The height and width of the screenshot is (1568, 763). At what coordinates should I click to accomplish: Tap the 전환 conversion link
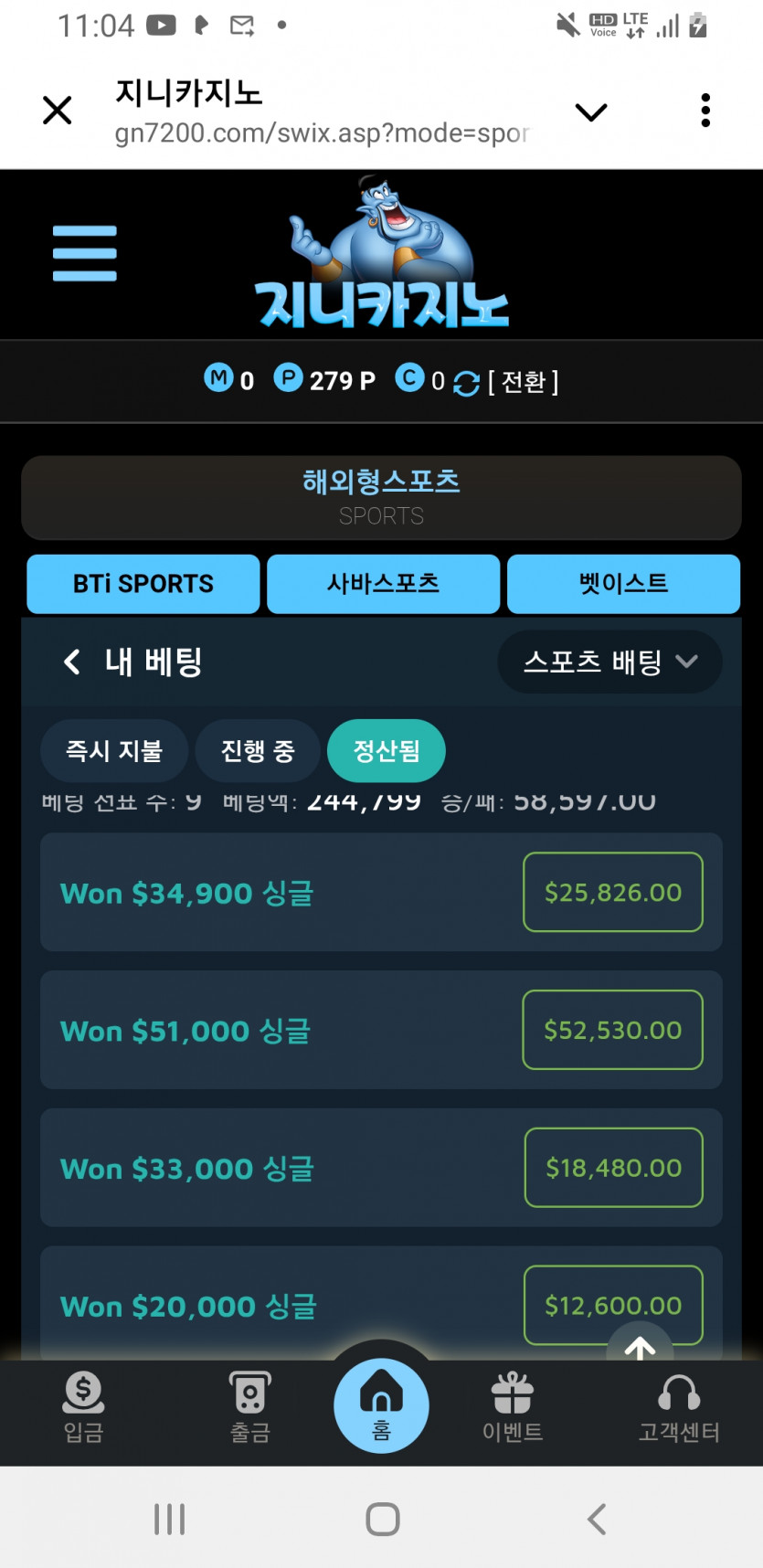tap(523, 381)
